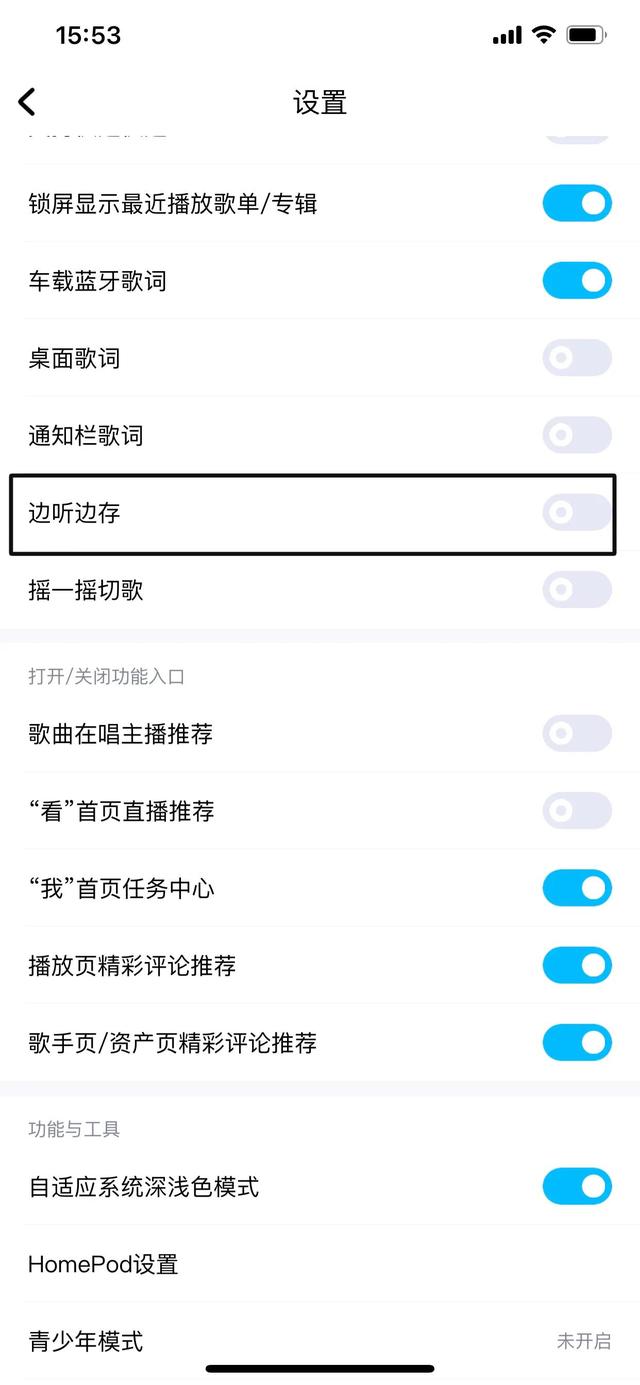Switch off 歌手页/资产页精彩评论推荐
Viewport: 640px width, 1385px height.
pos(577,1043)
